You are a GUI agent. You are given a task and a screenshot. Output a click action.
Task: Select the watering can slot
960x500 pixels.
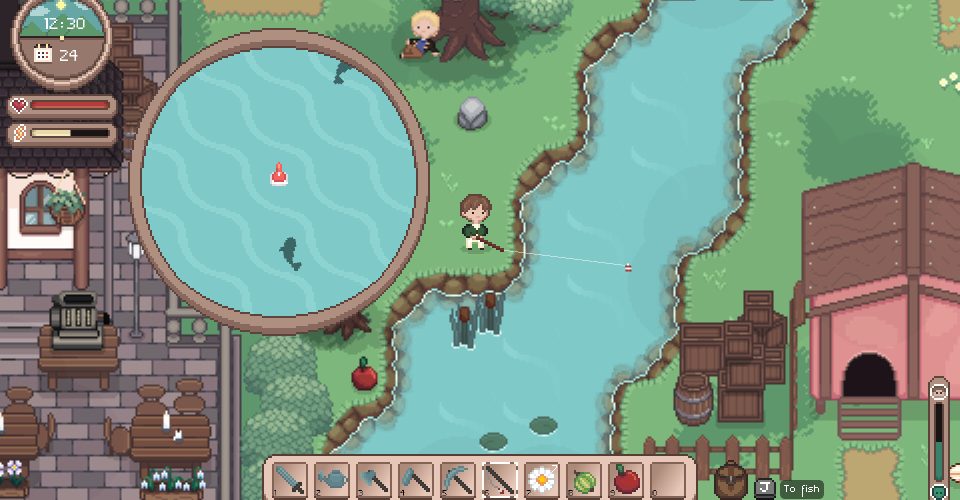(x=332, y=480)
